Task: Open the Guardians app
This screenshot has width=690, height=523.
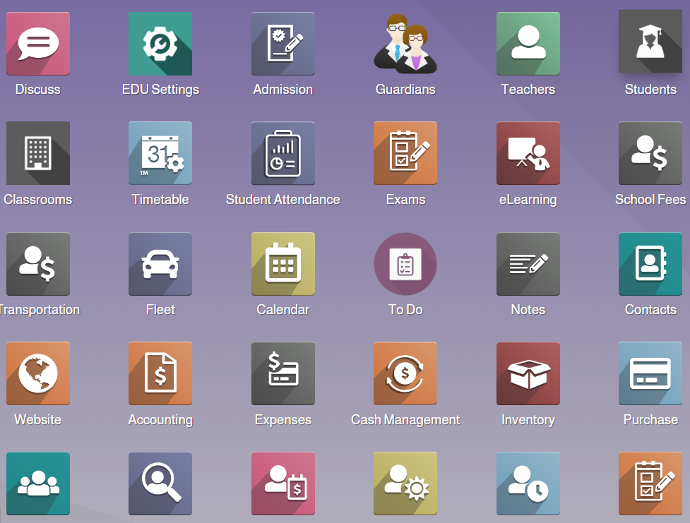Action: (405, 44)
